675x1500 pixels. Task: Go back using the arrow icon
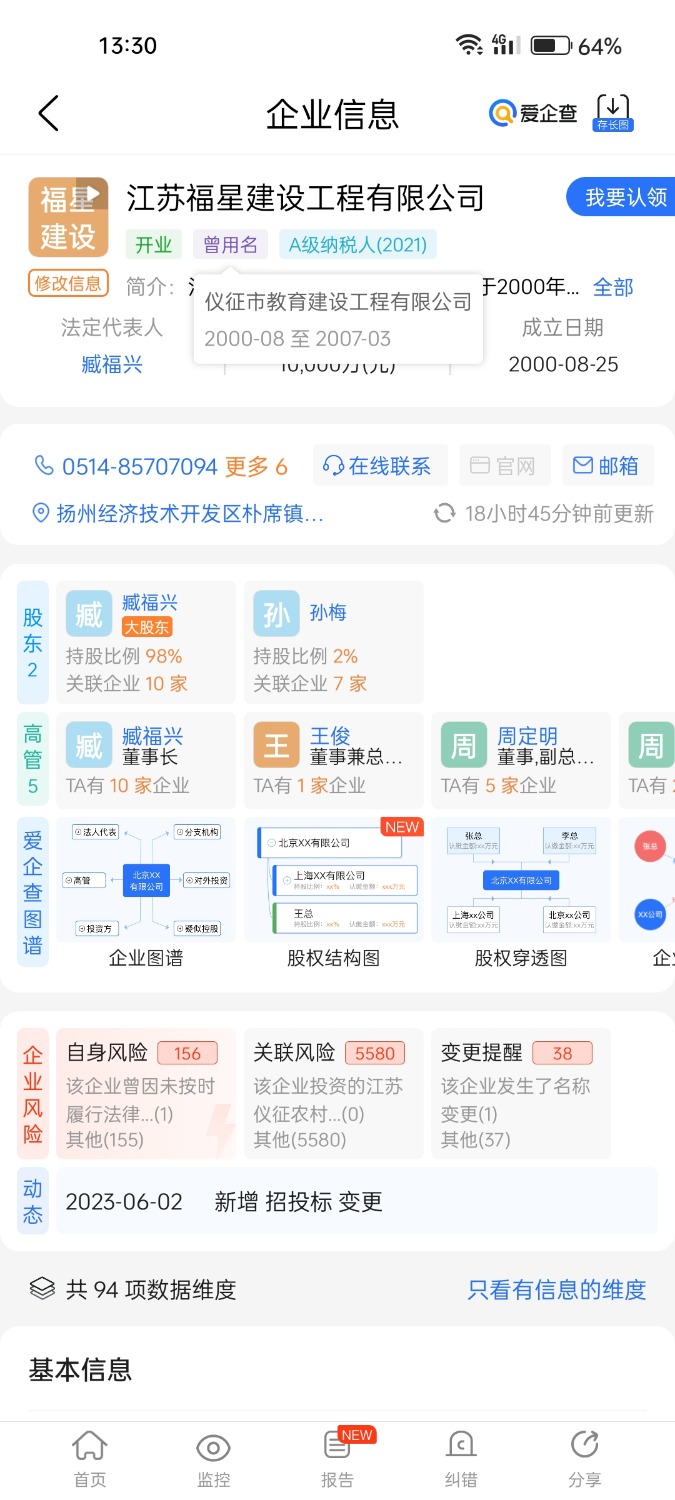coord(49,113)
